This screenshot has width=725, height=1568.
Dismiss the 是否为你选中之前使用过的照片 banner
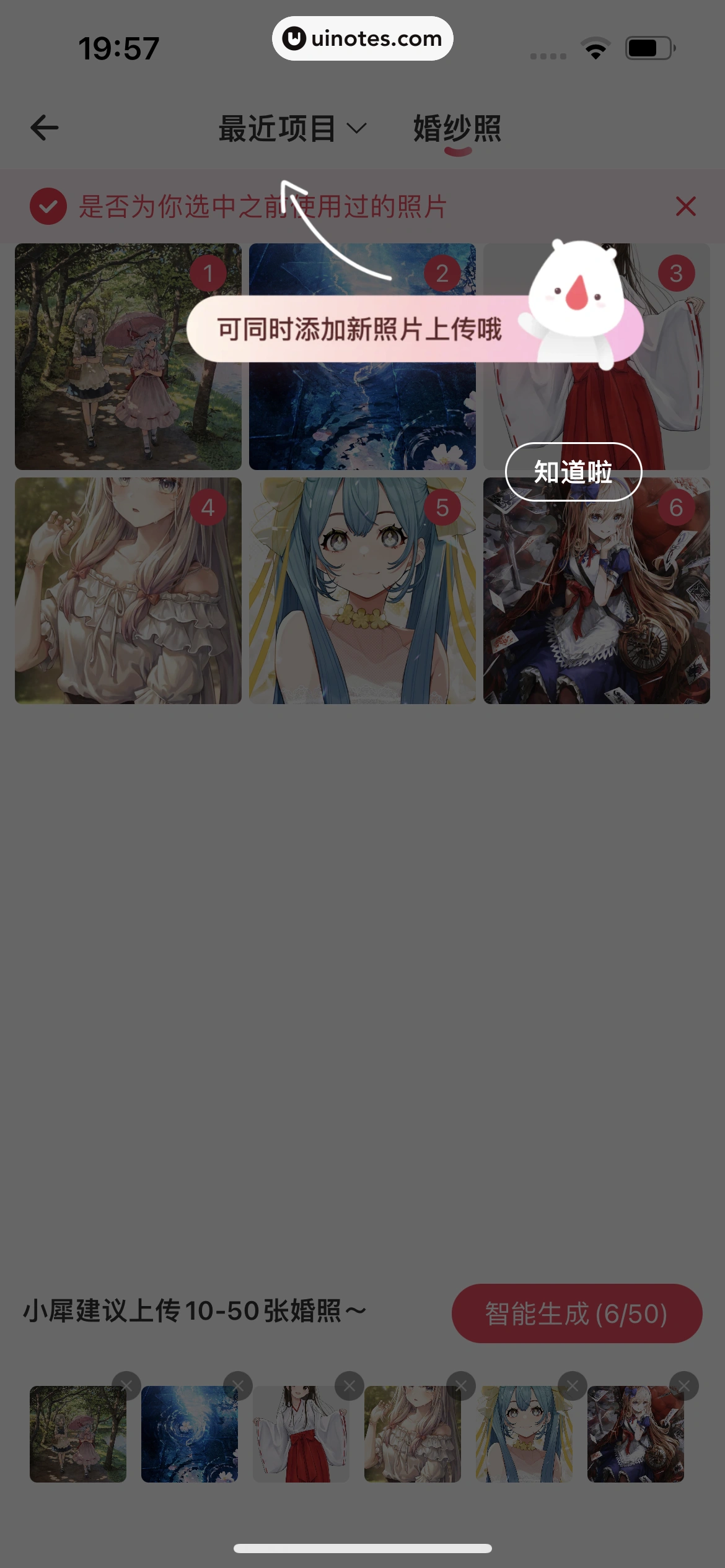(x=685, y=206)
